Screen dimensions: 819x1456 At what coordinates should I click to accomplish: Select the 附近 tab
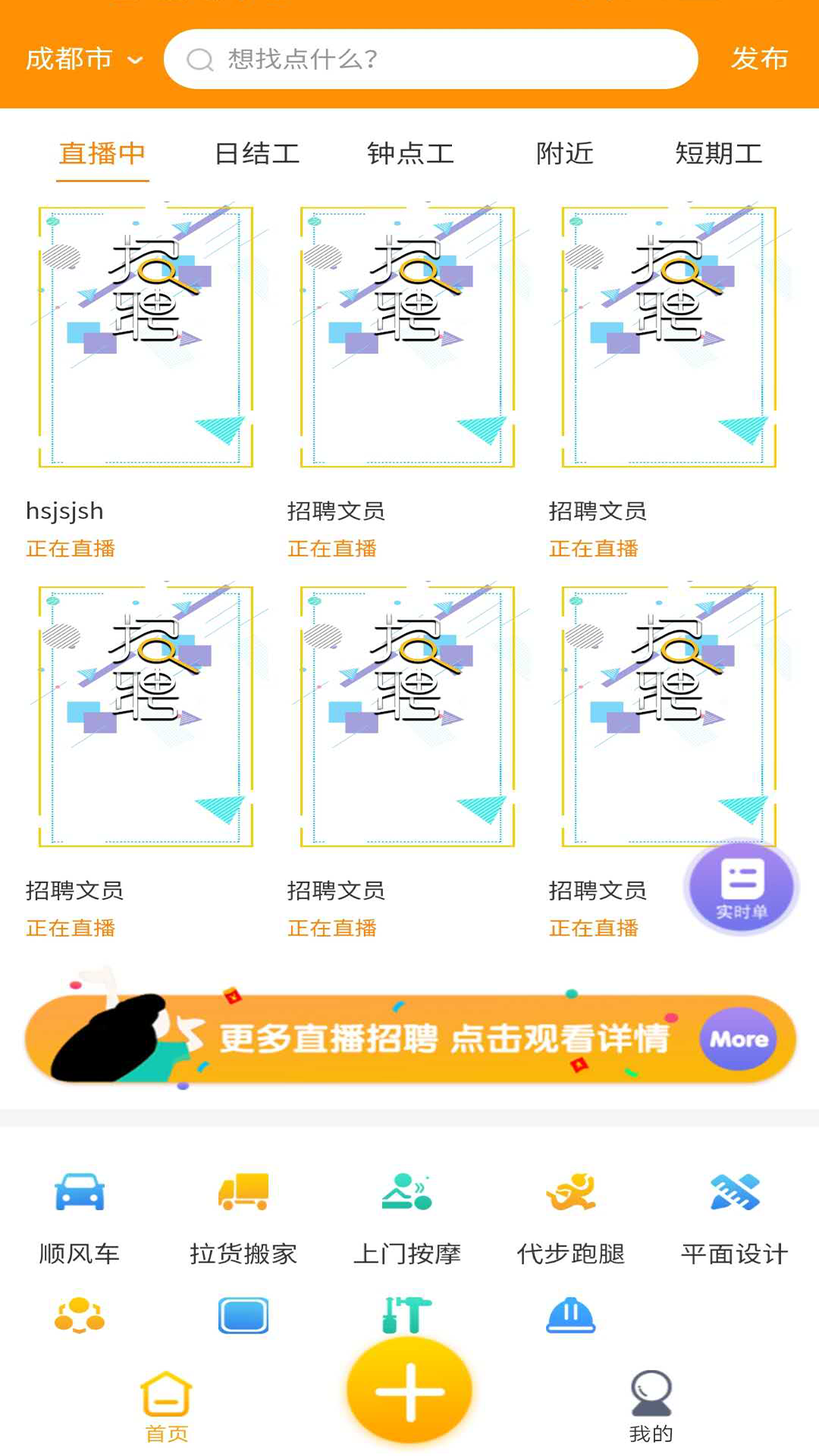[x=564, y=154]
